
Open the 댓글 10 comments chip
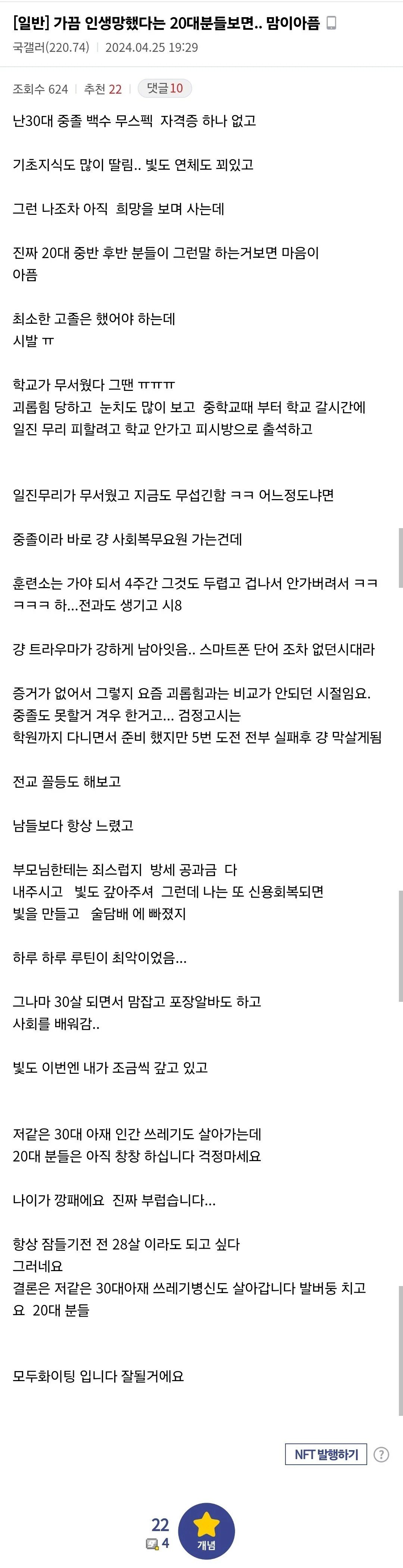pos(164,89)
